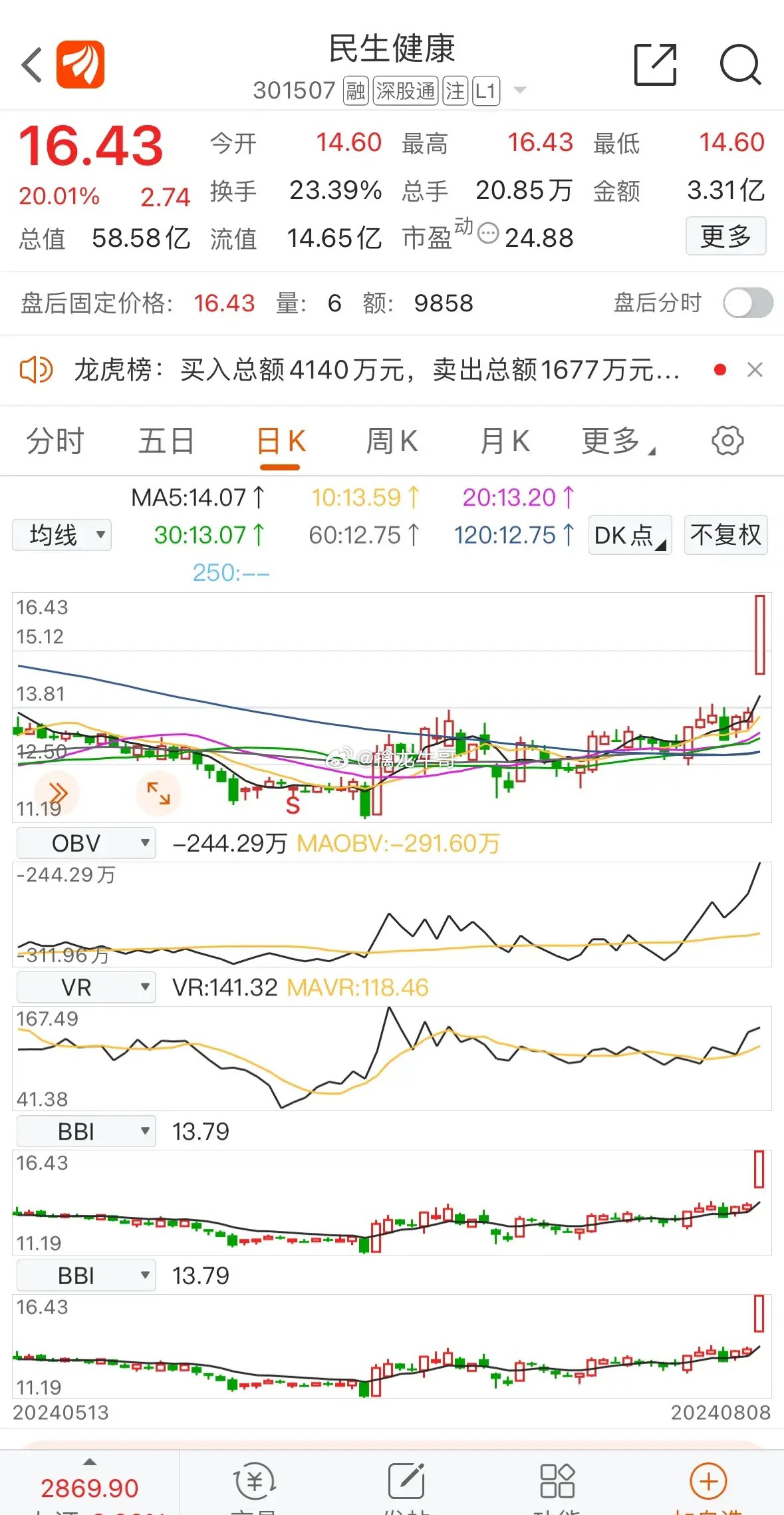Open chart settings gear
The height and width of the screenshot is (1515, 784).
coord(727,441)
